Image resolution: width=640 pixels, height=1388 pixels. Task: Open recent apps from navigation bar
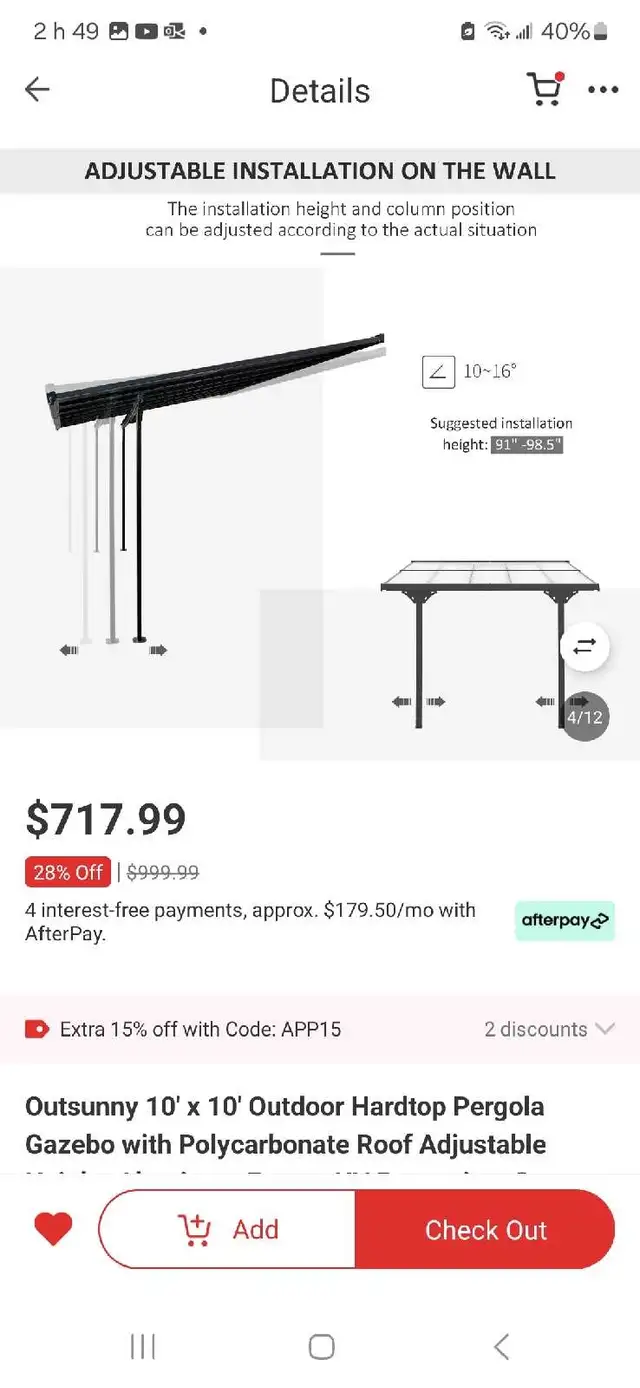tap(143, 1347)
